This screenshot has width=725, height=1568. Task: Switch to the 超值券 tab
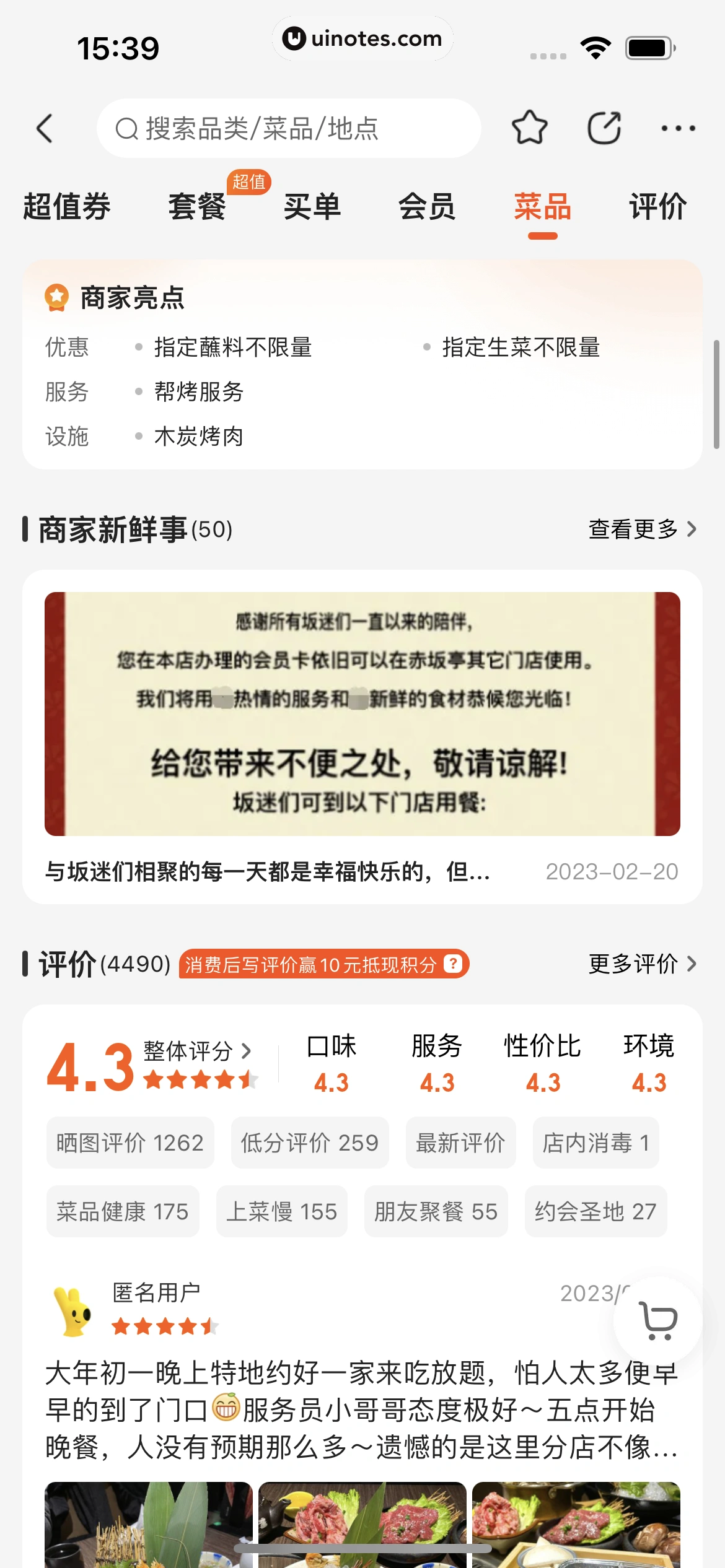(x=67, y=207)
